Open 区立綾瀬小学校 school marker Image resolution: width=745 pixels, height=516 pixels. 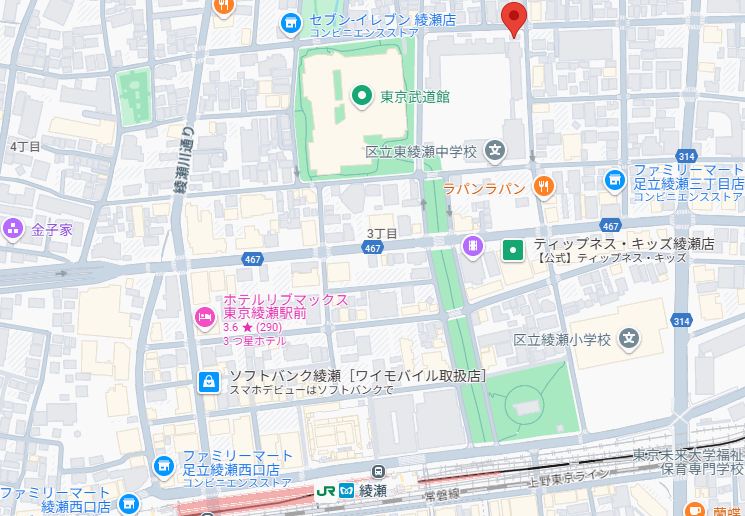629,339
